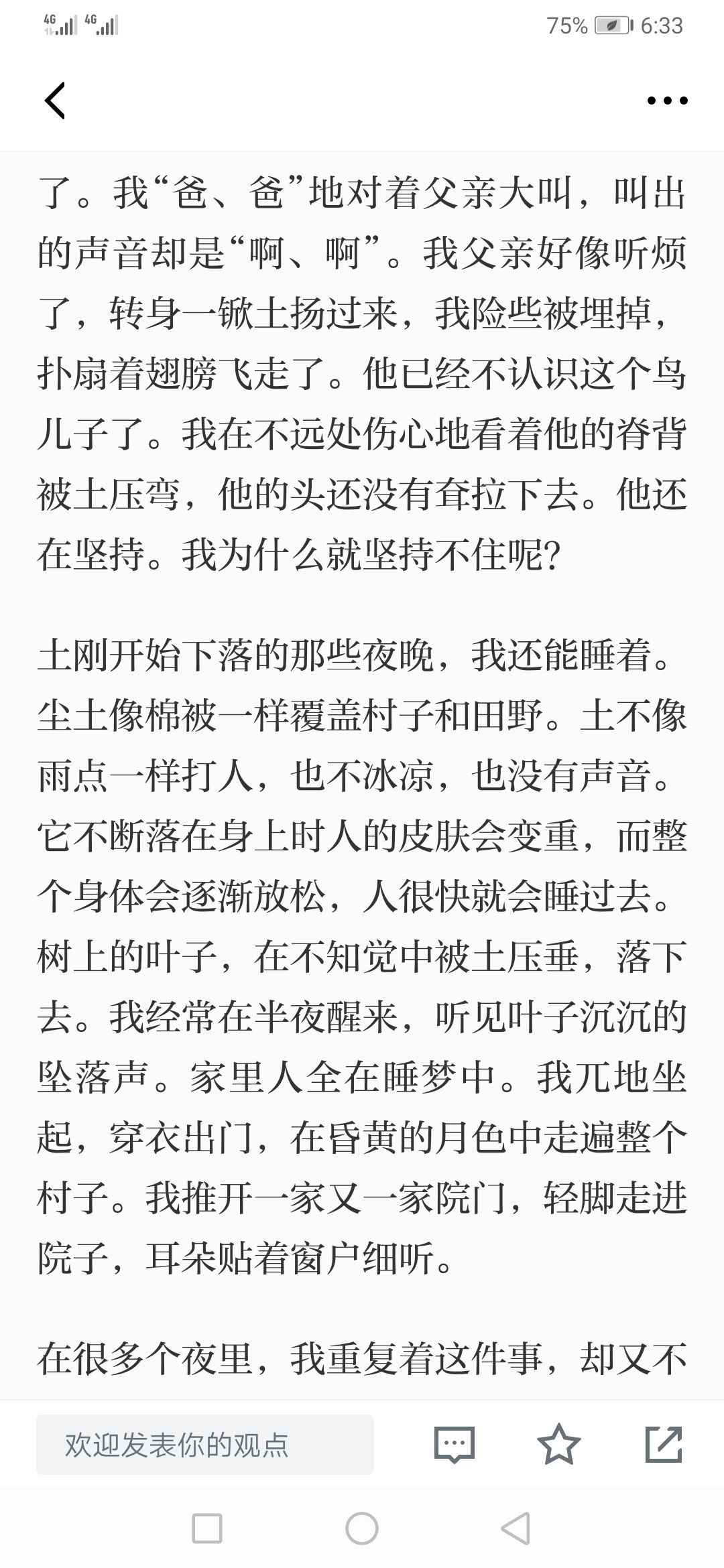
Task: Open the three-dot overflow menu
Action: tap(667, 101)
